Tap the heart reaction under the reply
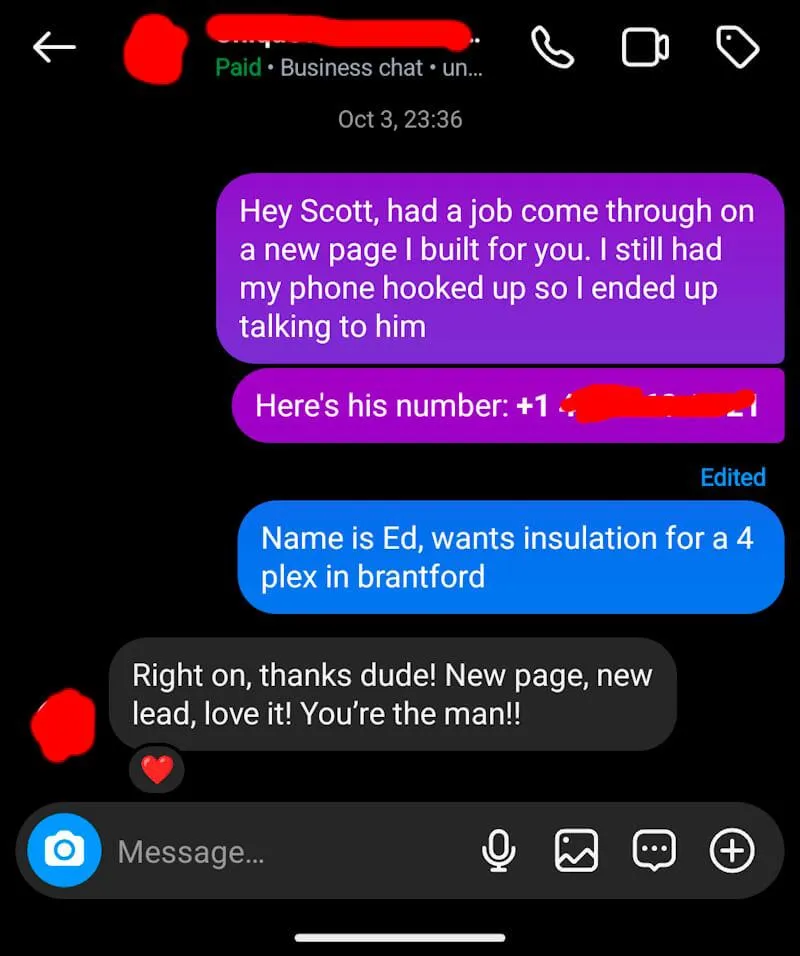The width and height of the screenshot is (800, 956). pyautogui.click(x=157, y=769)
